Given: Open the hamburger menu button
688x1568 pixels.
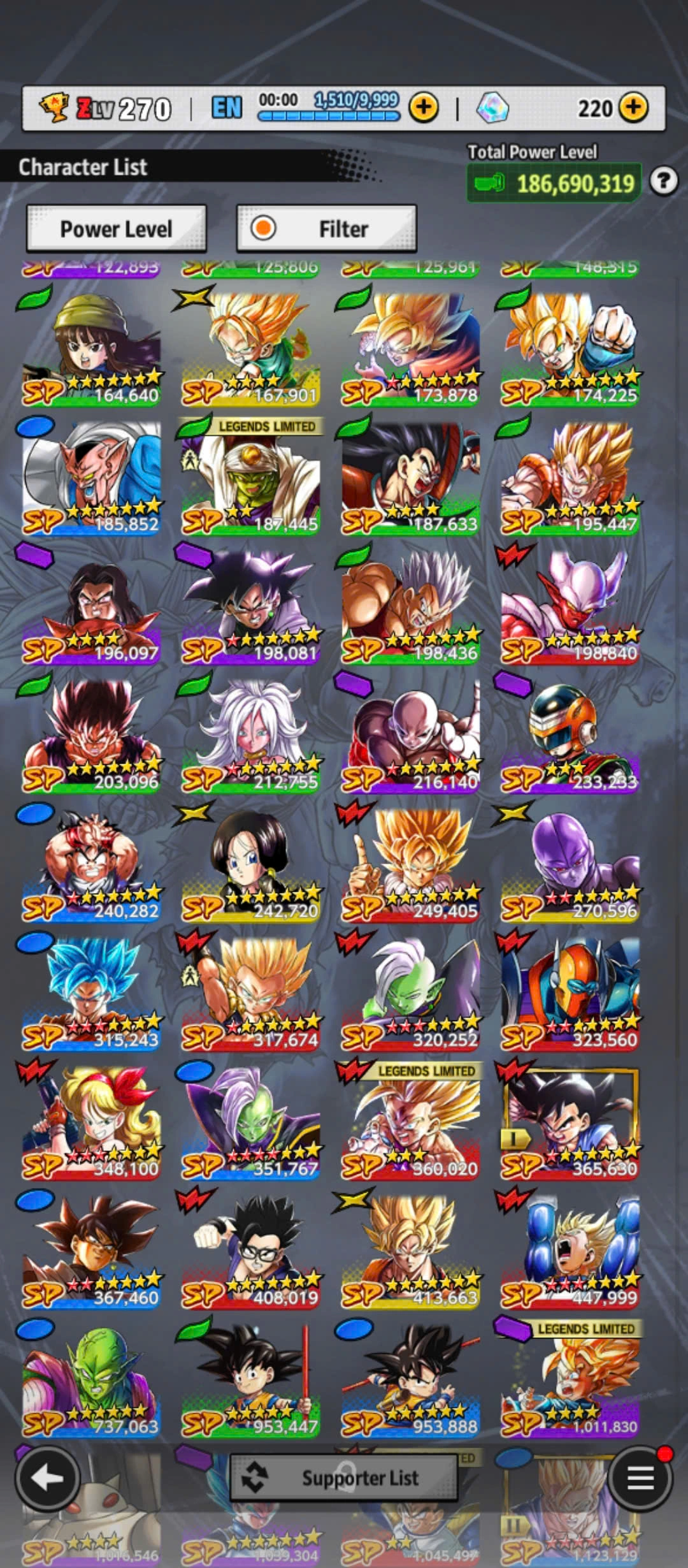Looking at the screenshot, I should [x=641, y=1477].
